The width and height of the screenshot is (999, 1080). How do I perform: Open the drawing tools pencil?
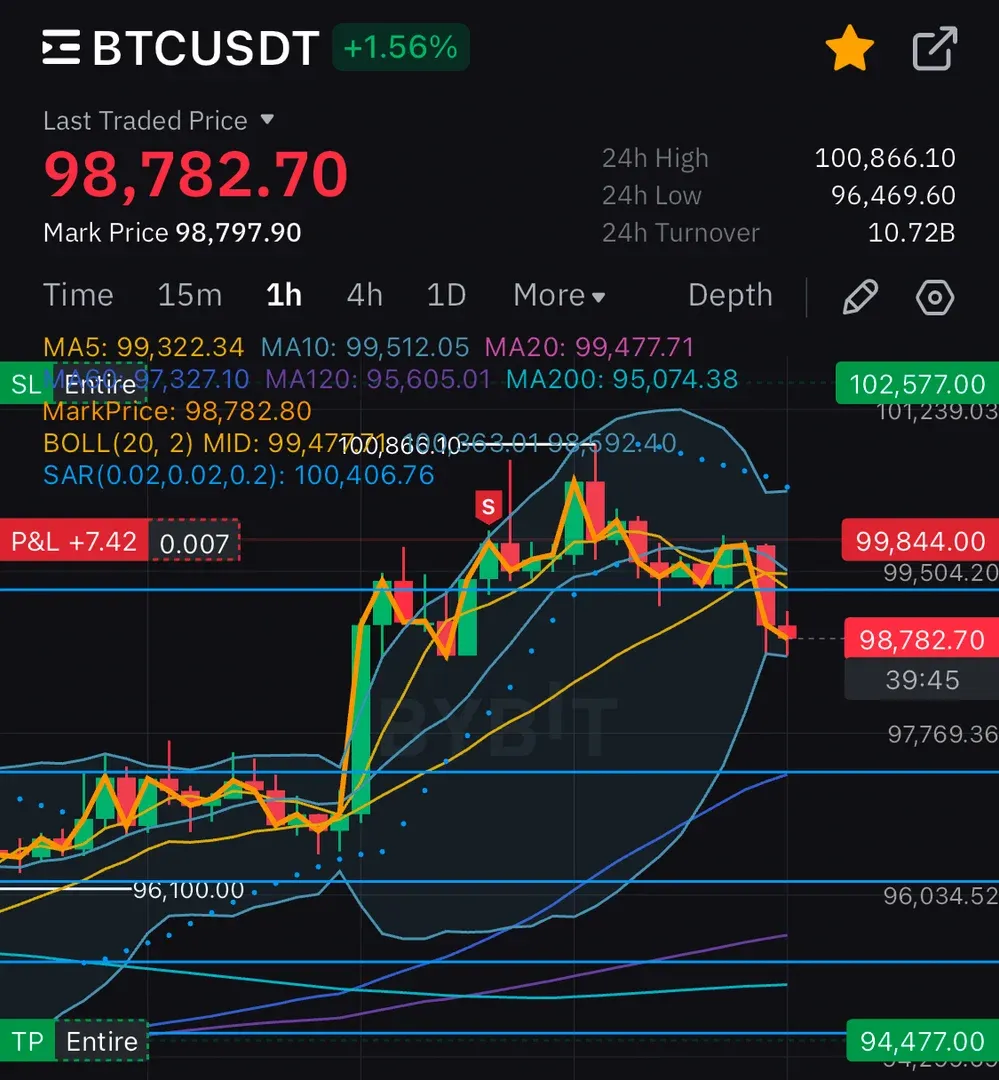point(860,296)
